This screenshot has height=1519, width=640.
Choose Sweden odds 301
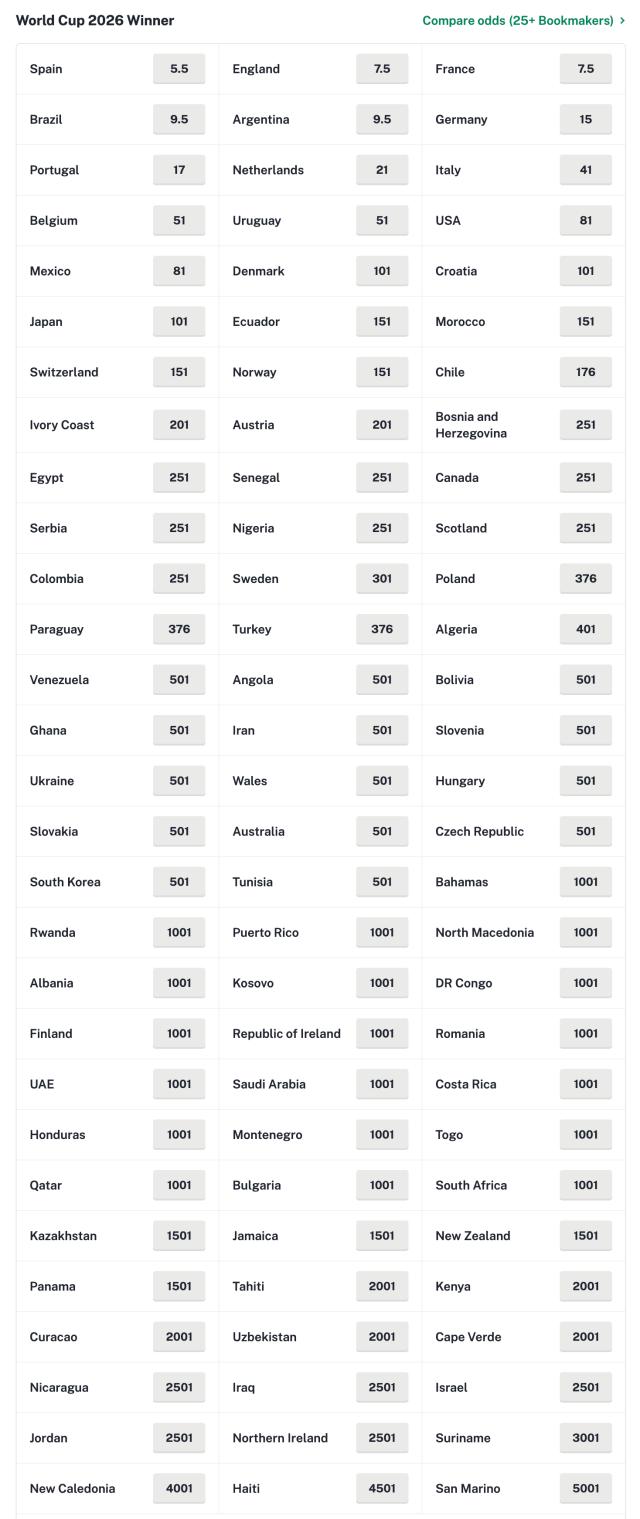coord(382,579)
